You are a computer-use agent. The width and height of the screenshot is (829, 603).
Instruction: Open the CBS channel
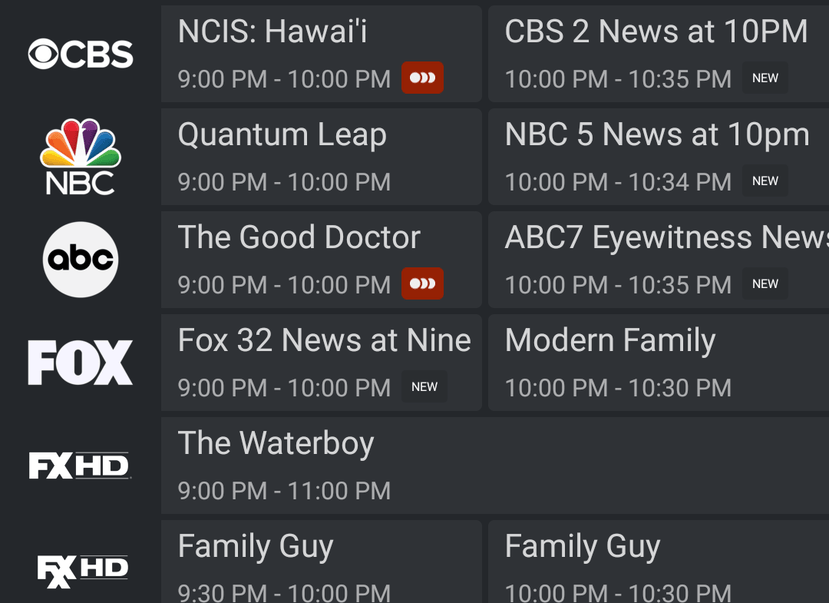click(x=80, y=54)
